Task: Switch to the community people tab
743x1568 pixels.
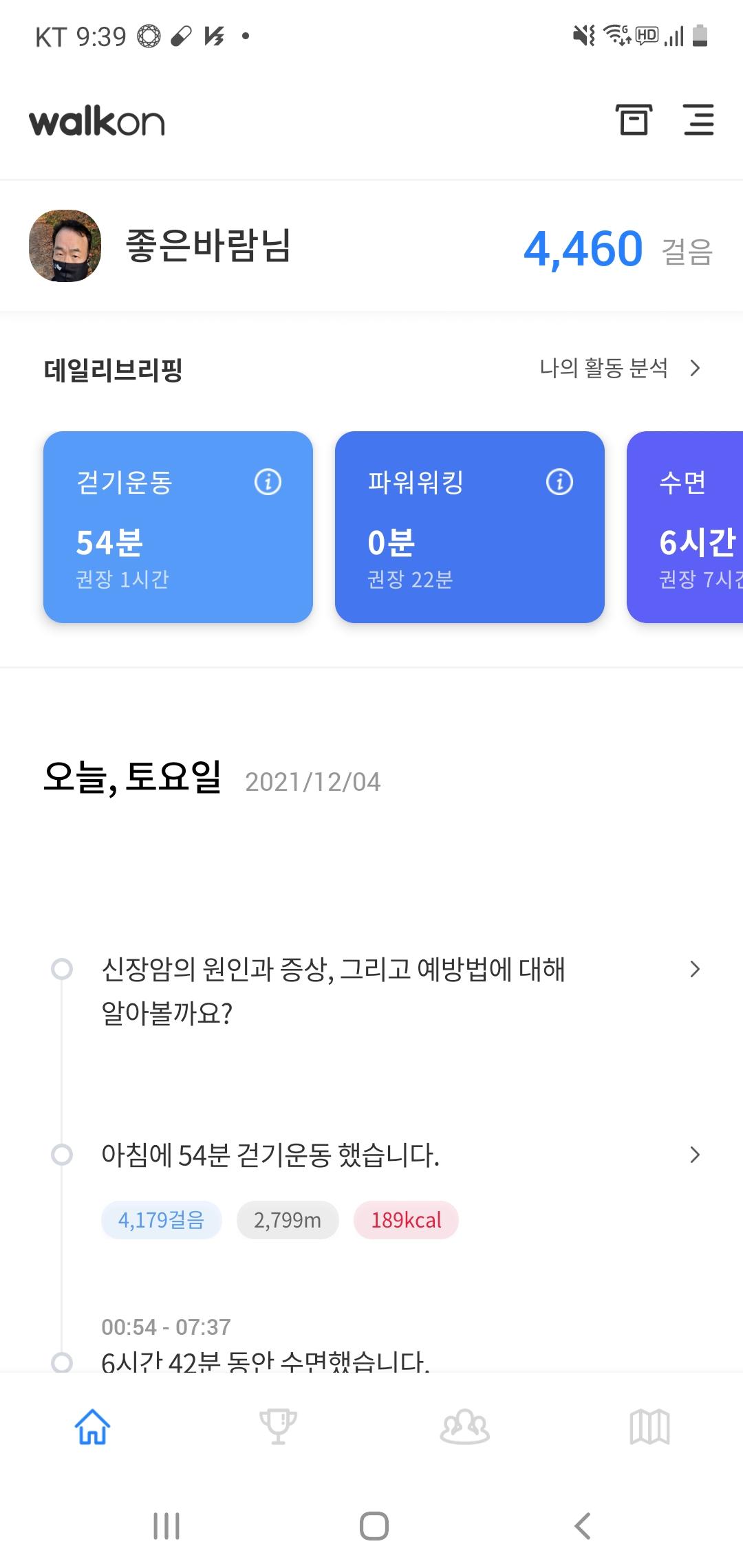Action: pyautogui.click(x=464, y=1426)
